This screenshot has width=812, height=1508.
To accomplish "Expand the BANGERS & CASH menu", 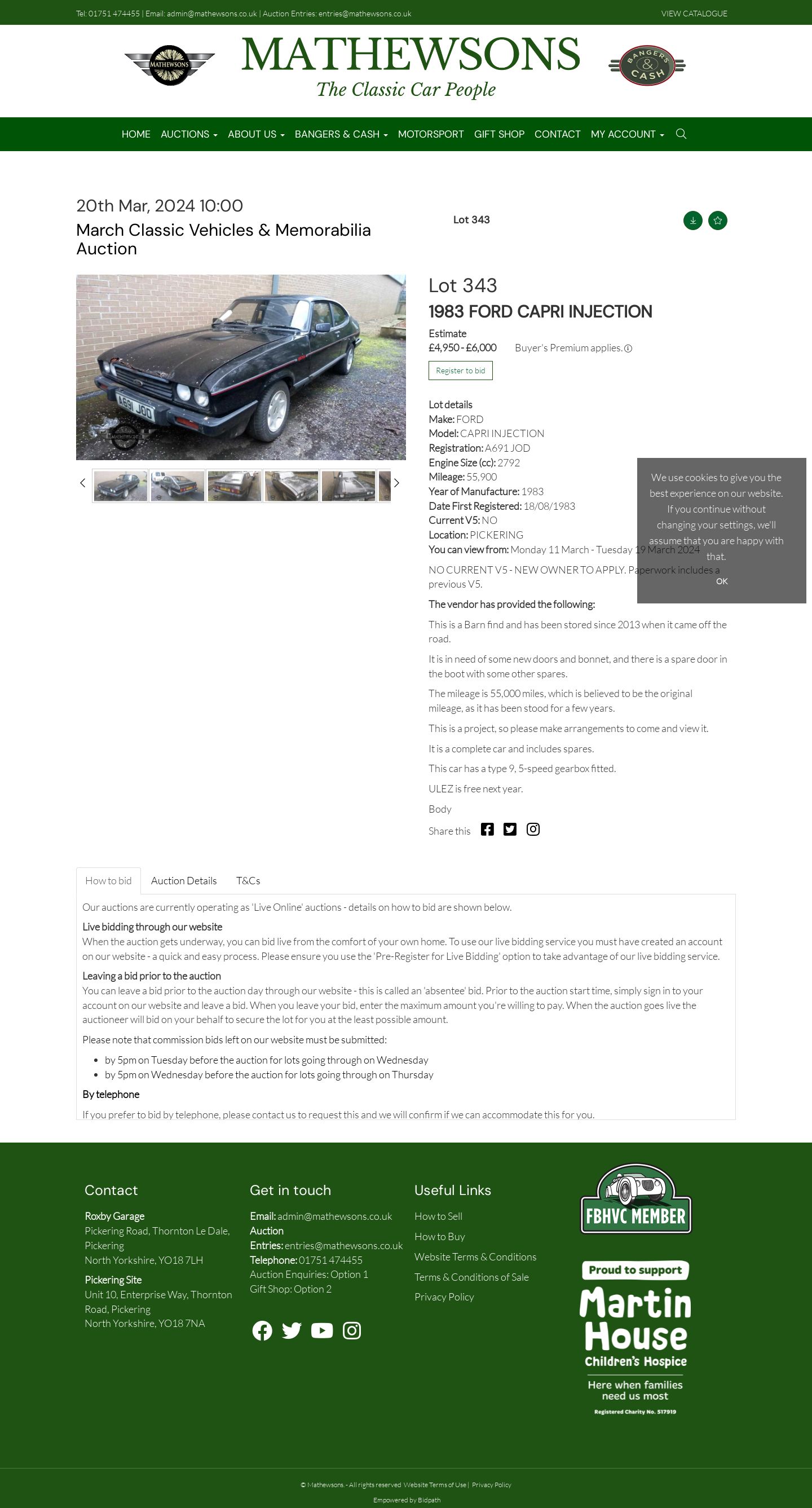I will tap(341, 134).
